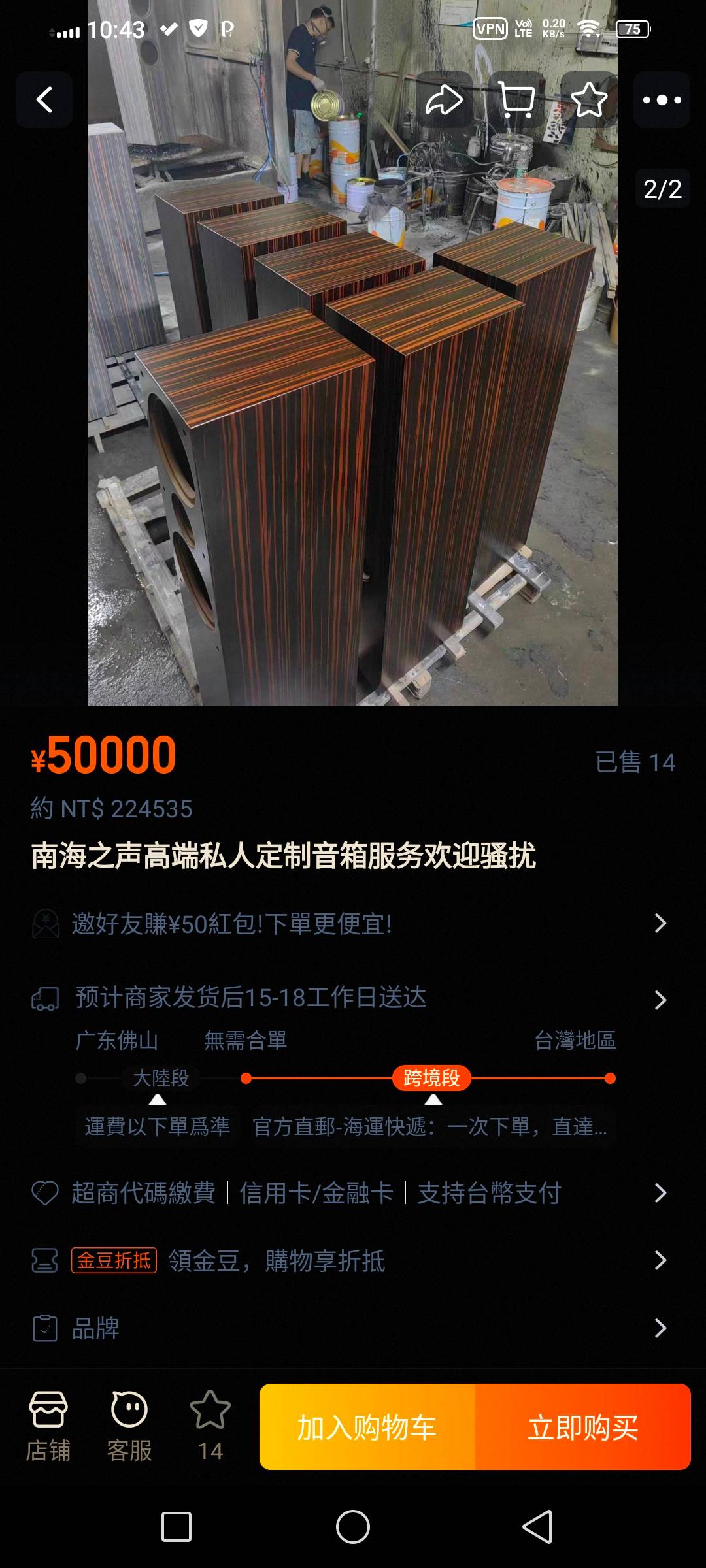
Task: Tap the bottom star with count 14
Action: [x=210, y=1426]
